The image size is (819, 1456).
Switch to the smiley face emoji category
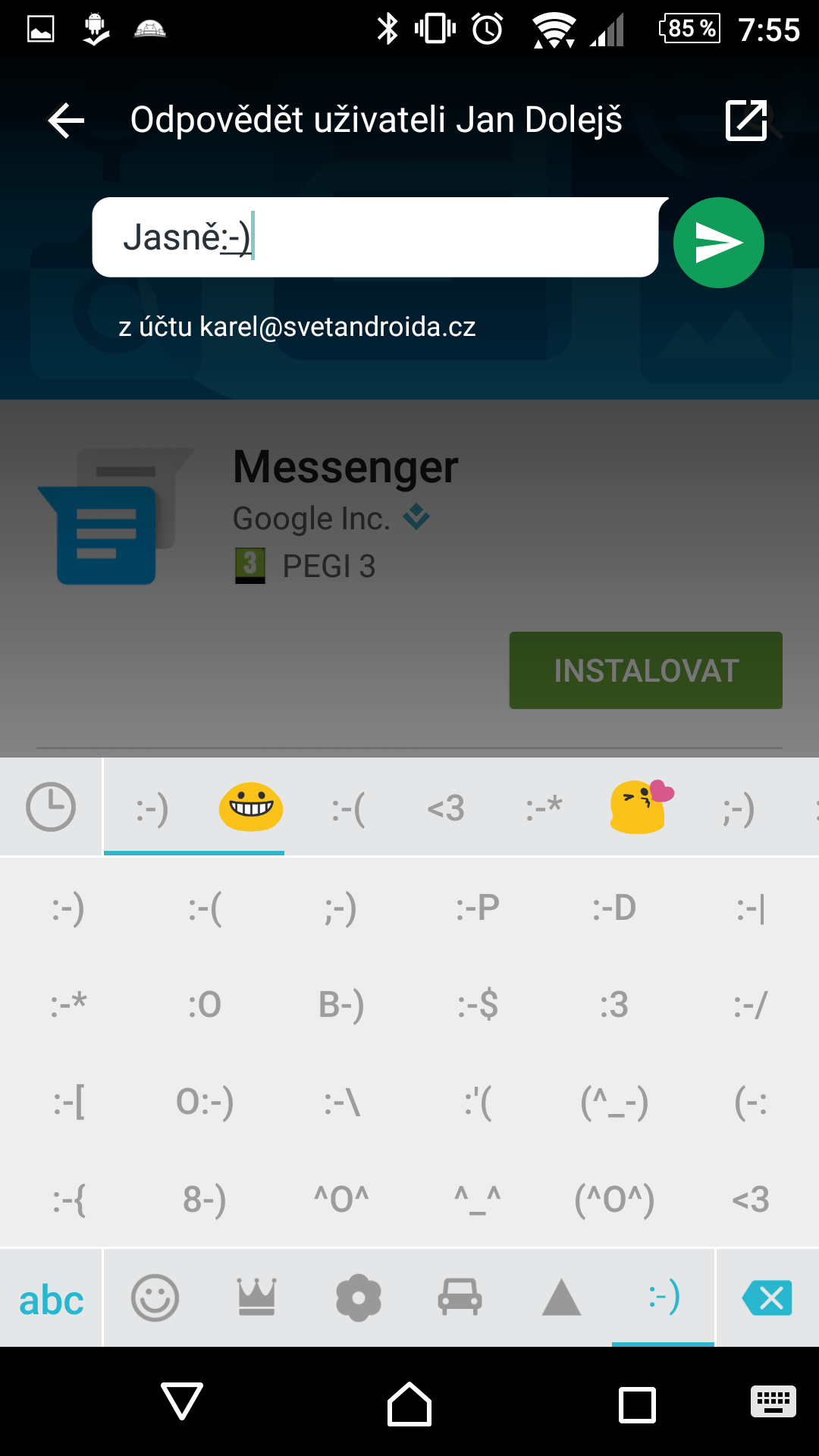[x=155, y=1298]
